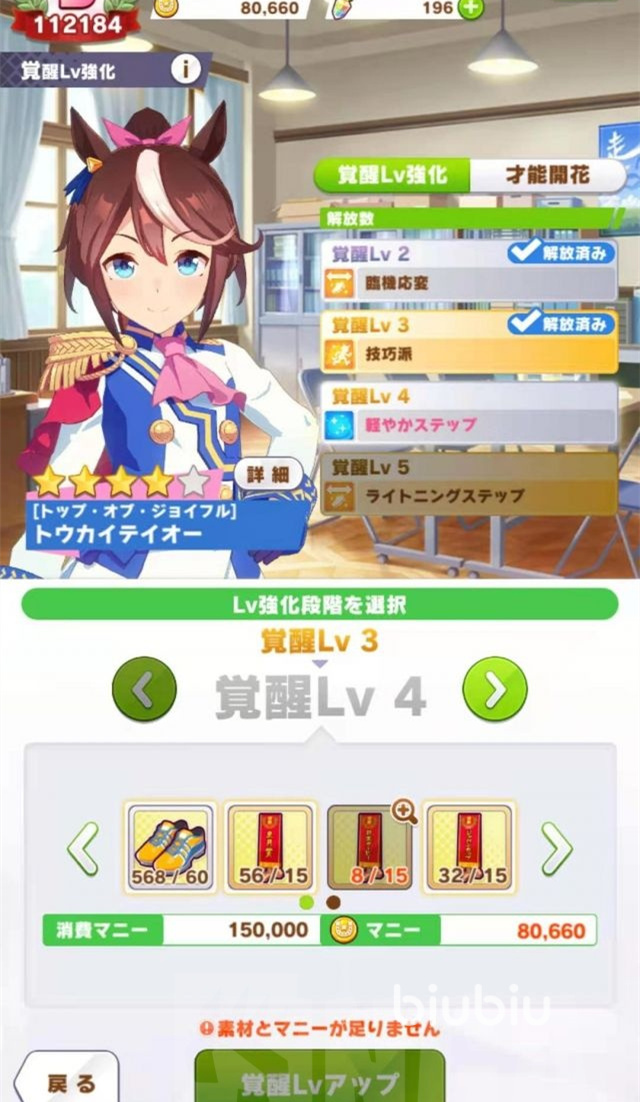Select the 覚醒Lv強化 tab
Image resolution: width=640 pixels, height=1102 pixels.
point(392,175)
